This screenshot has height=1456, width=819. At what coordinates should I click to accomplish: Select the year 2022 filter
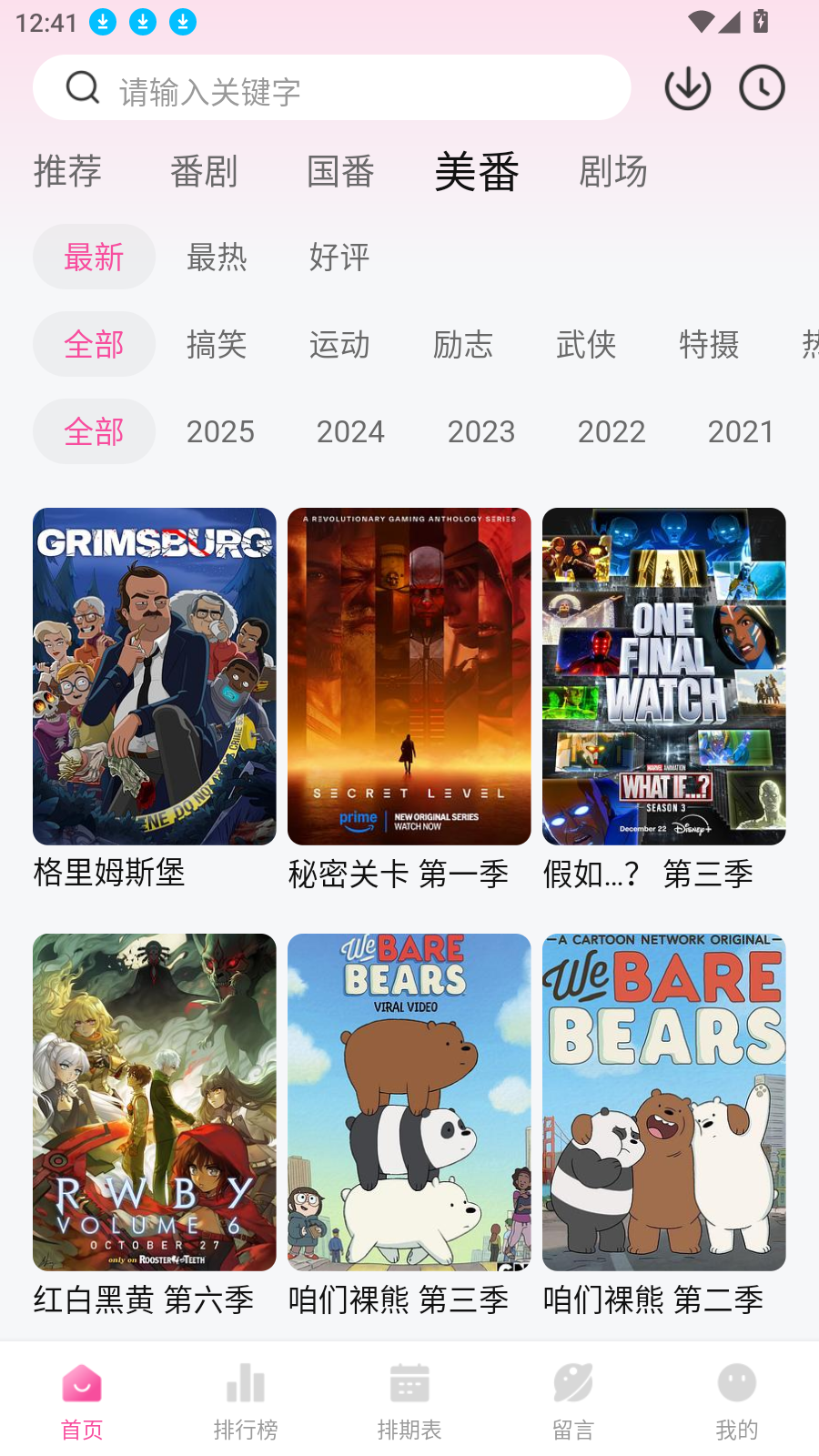point(612,432)
